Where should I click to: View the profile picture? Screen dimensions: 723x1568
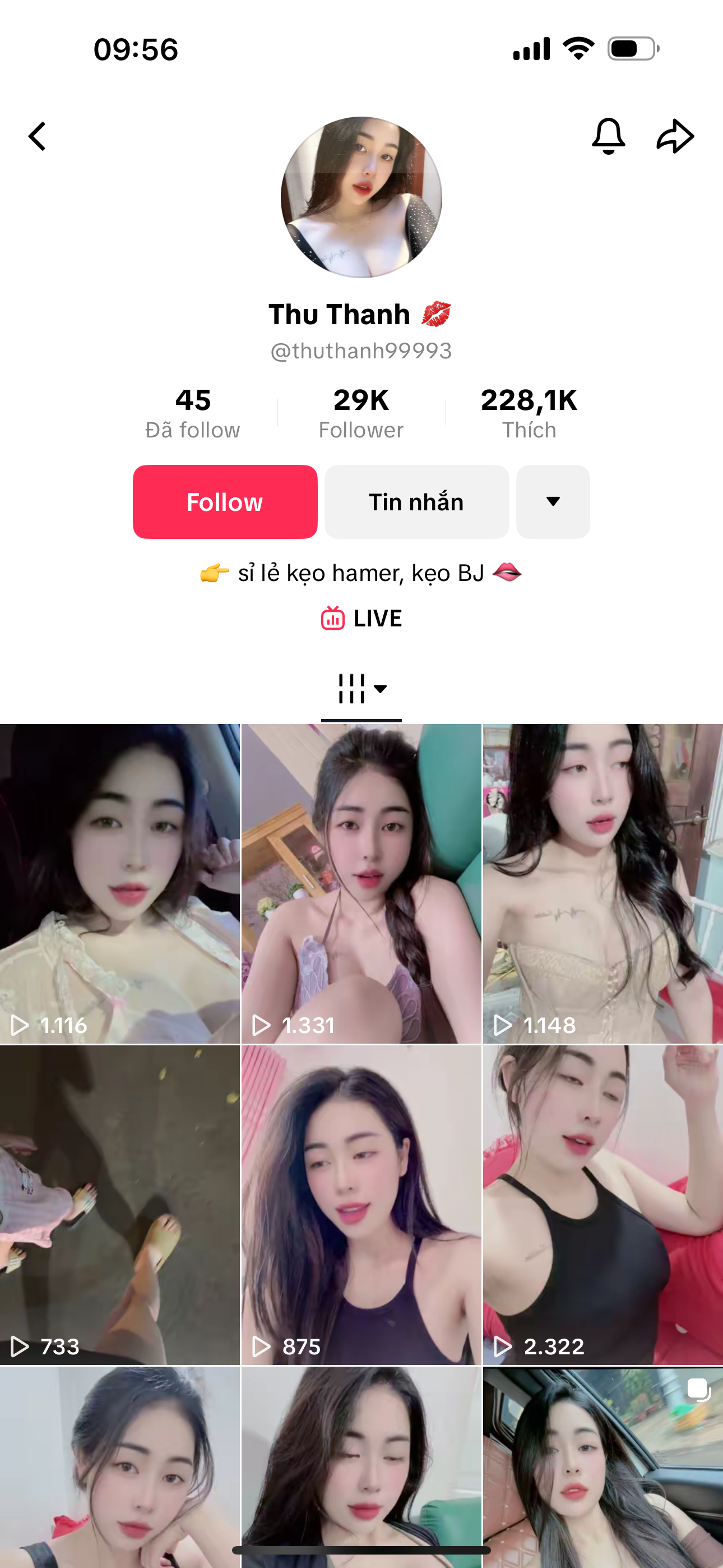pos(361,197)
